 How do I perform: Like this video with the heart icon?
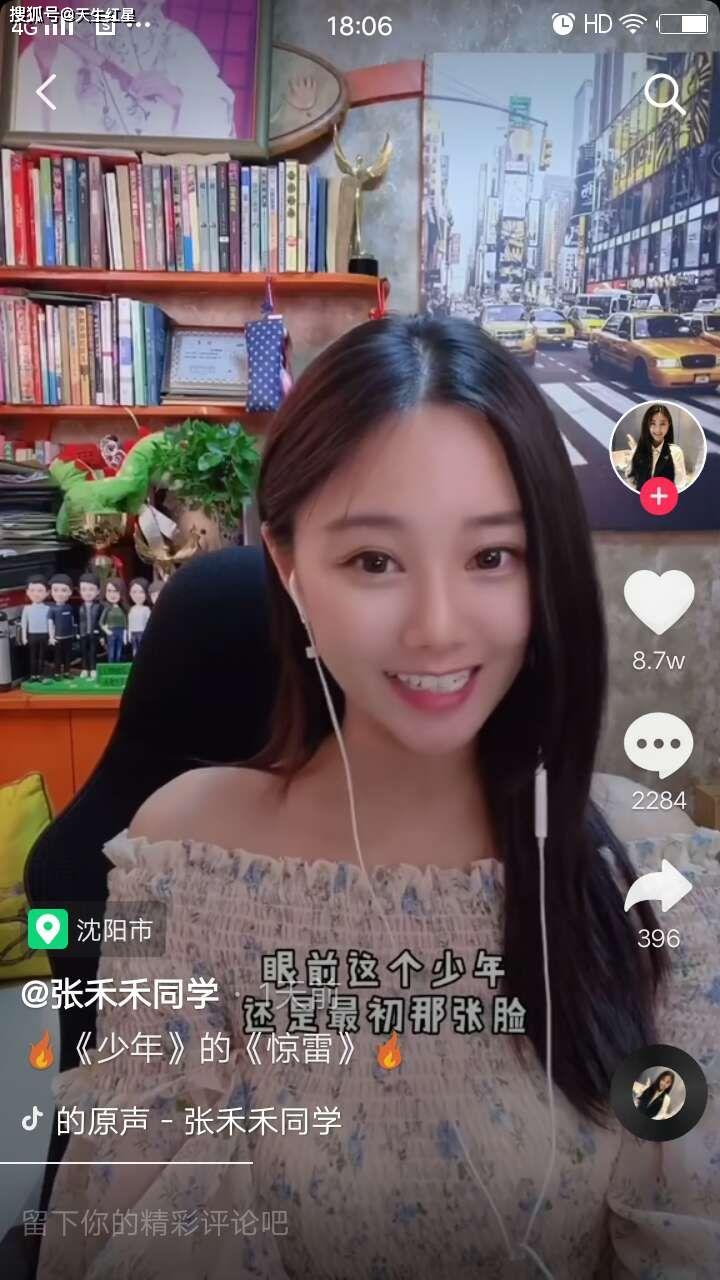click(x=659, y=602)
